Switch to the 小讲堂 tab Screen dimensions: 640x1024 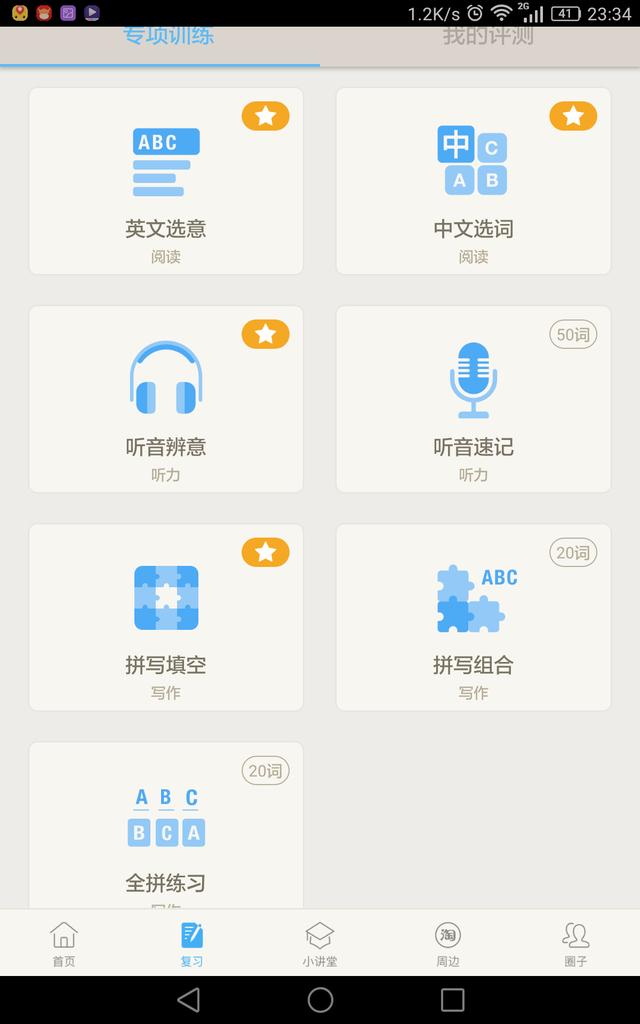pos(320,943)
